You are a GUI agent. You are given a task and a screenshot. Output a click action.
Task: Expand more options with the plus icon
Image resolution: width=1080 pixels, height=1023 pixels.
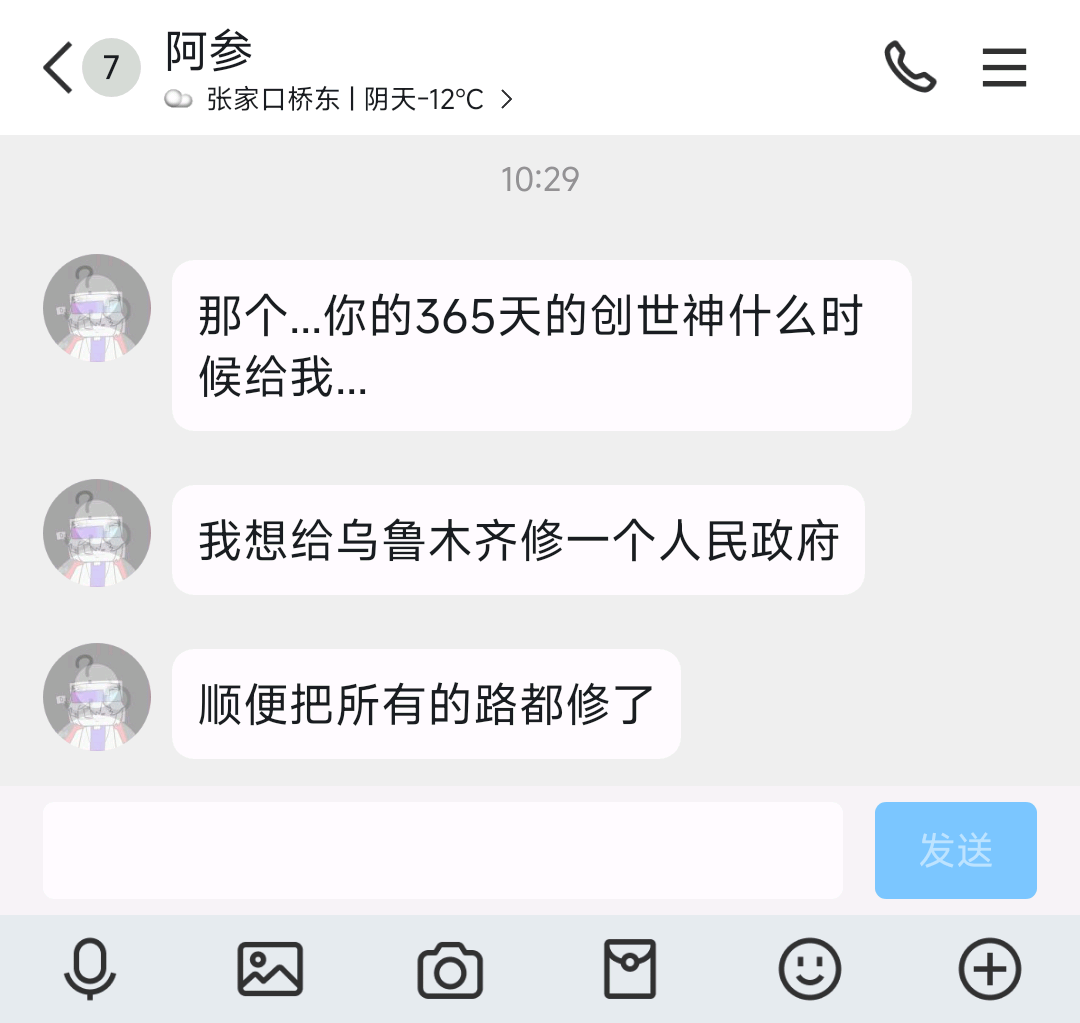click(x=990, y=968)
